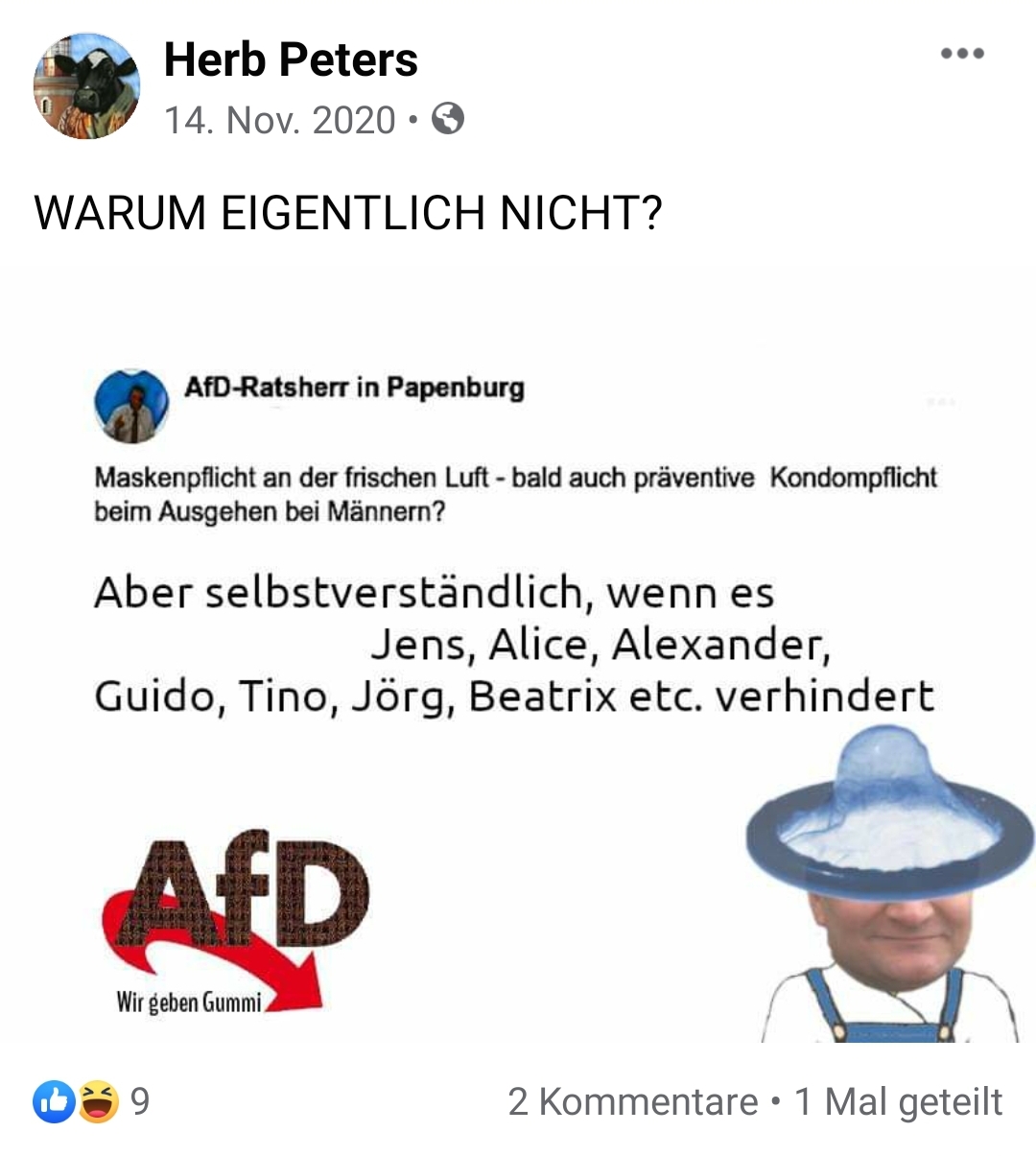
Task: Open Herb Peters' profile by name
Action: [x=291, y=59]
